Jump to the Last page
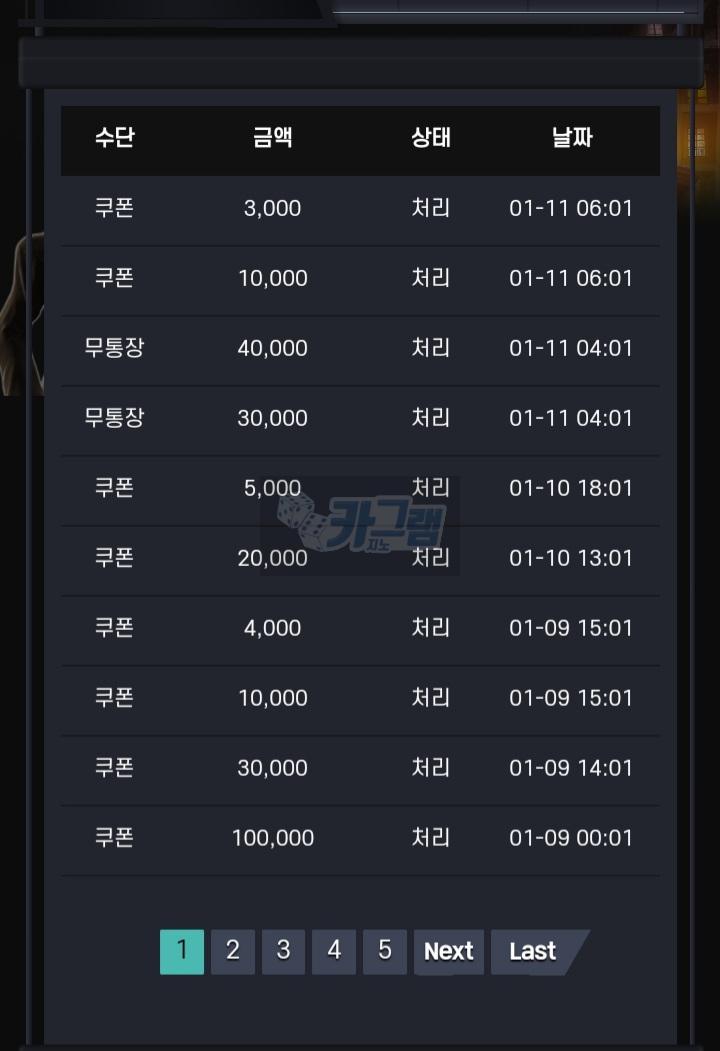 533,951
